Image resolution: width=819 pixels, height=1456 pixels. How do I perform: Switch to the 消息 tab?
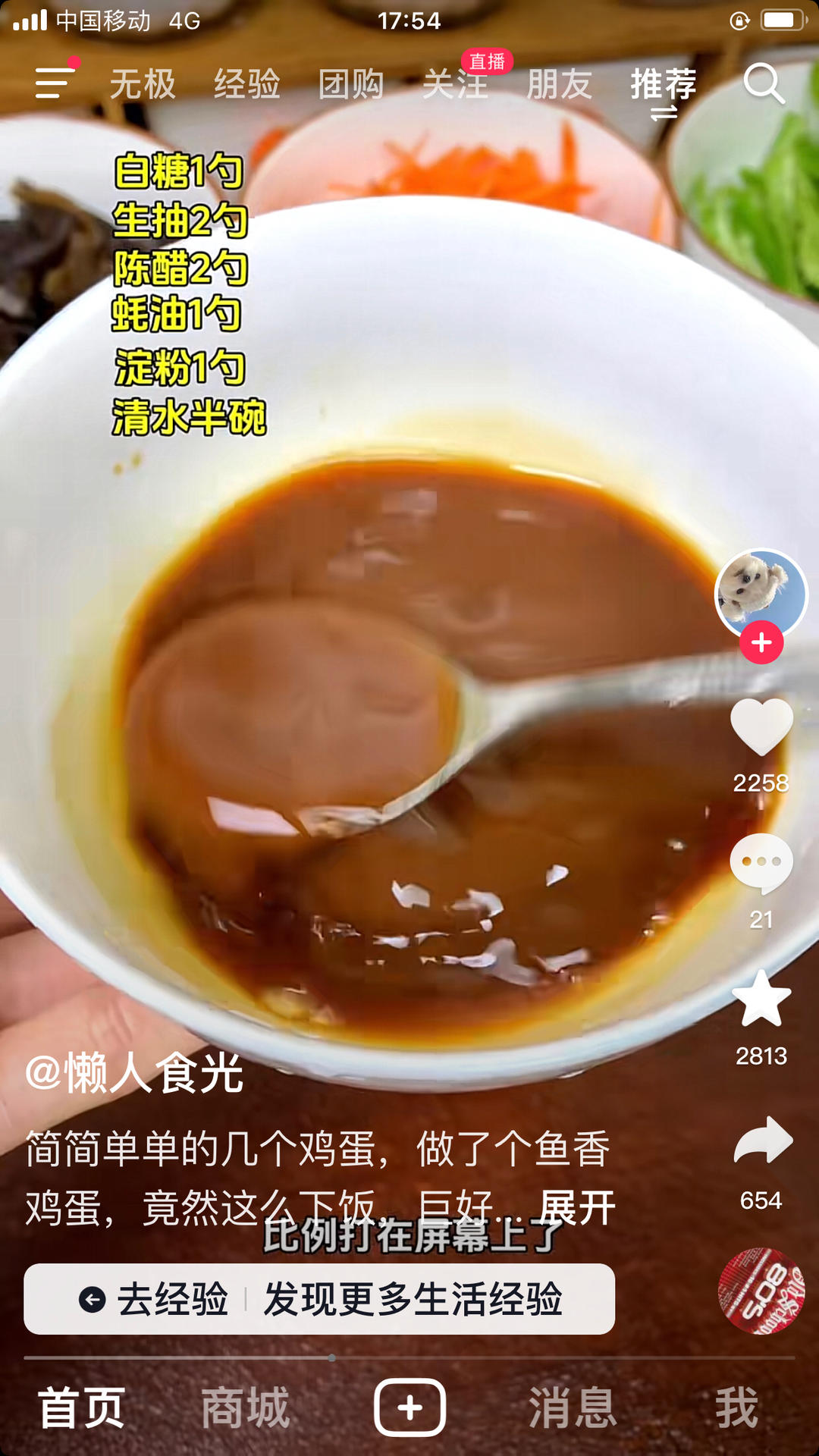[573, 1407]
